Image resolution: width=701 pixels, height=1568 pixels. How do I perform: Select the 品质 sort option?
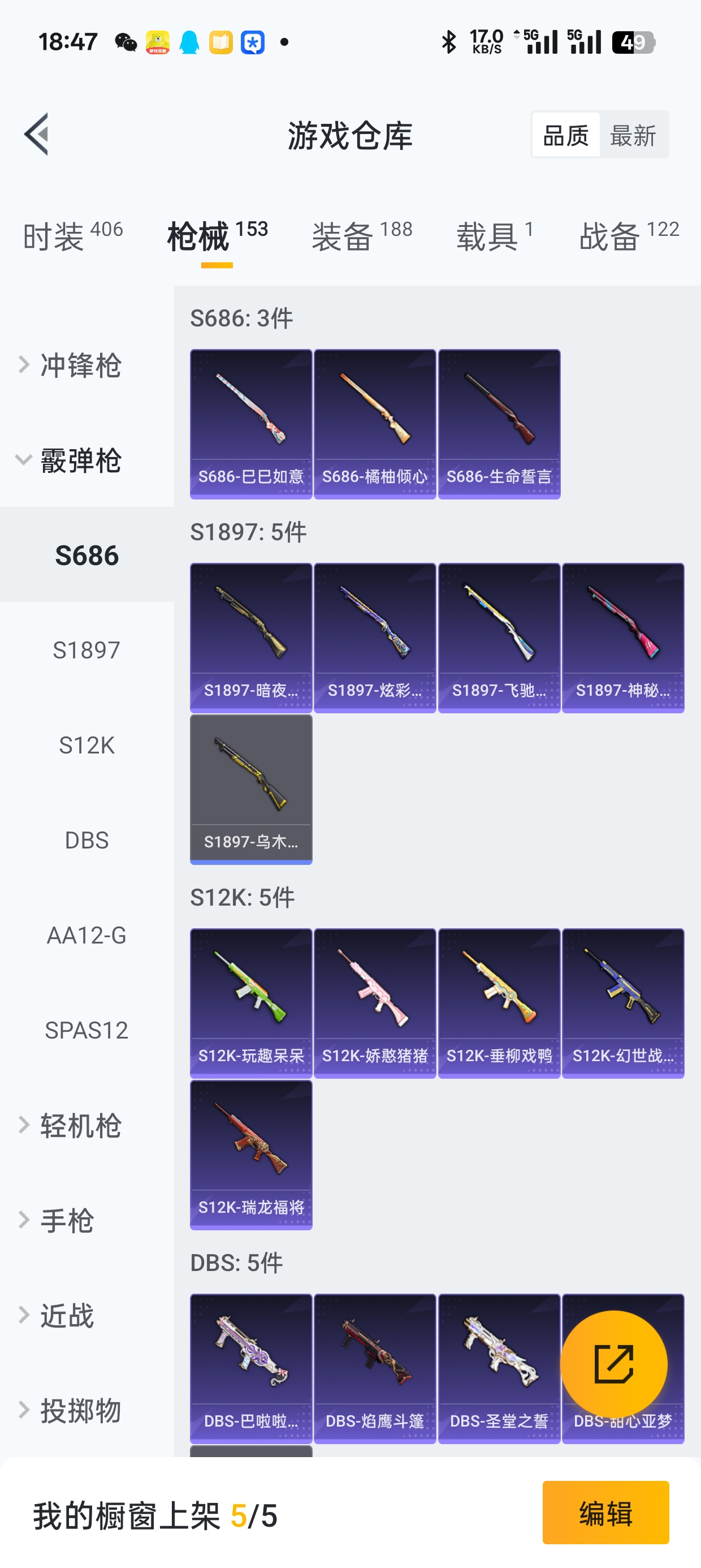tap(565, 135)
